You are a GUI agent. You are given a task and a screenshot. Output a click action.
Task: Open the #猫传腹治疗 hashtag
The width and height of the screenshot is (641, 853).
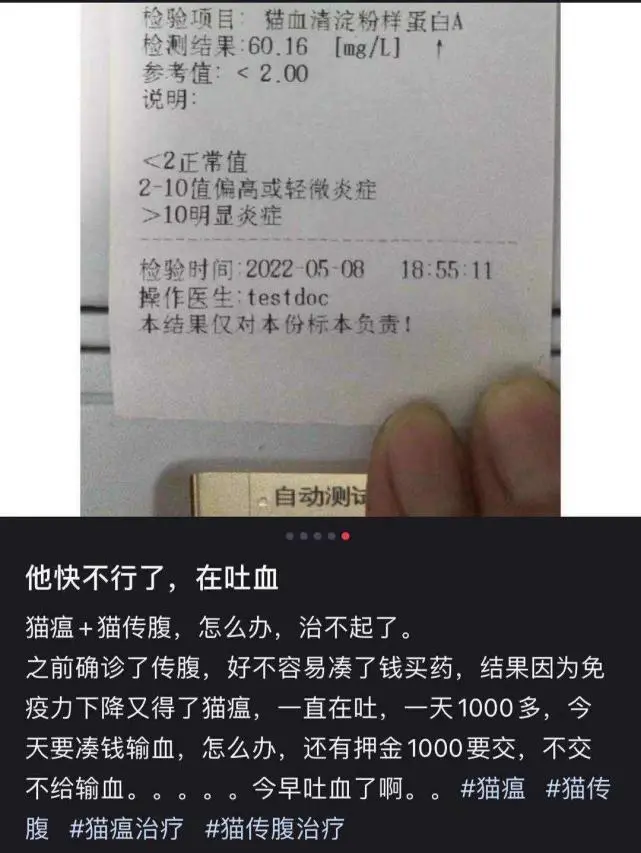click(x=275, y=828)
